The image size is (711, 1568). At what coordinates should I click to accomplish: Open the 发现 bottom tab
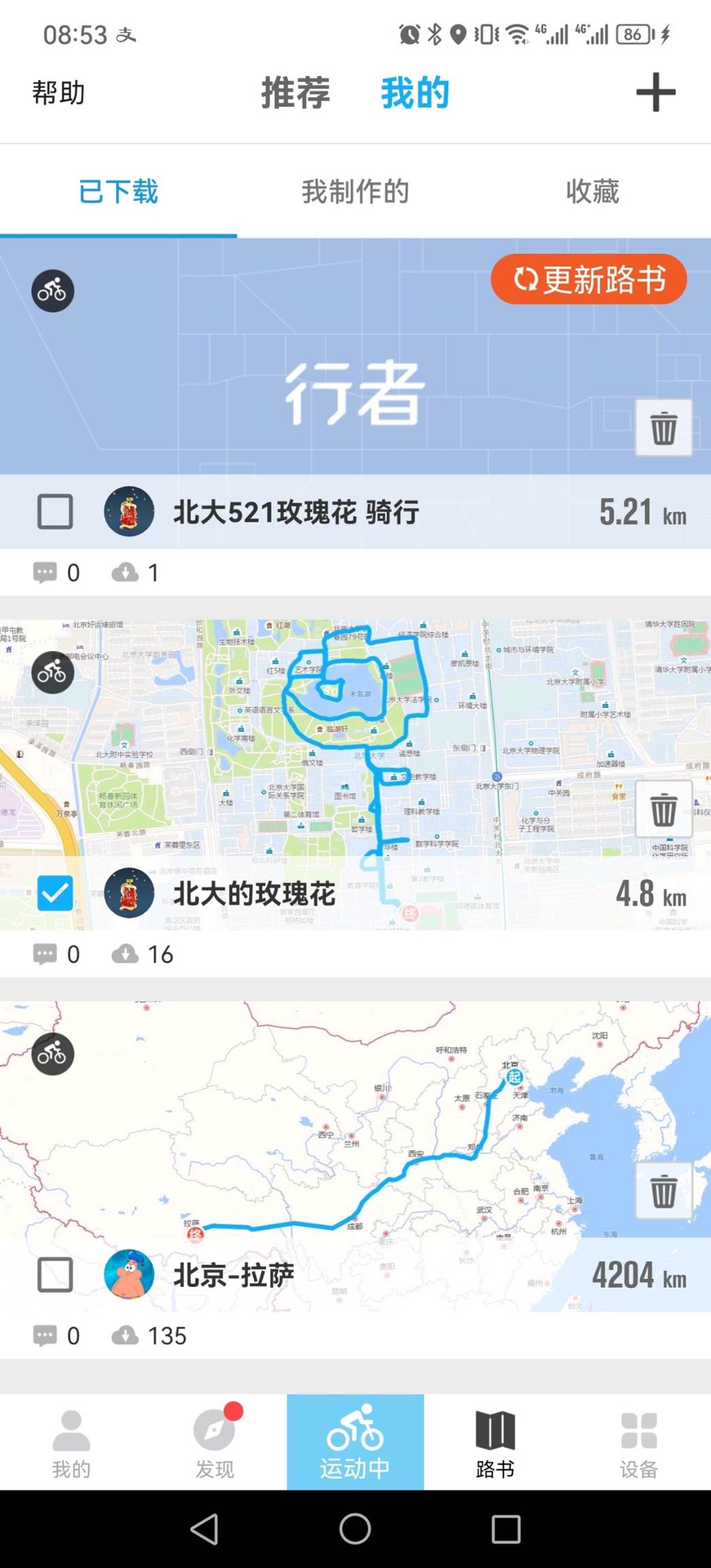coord(215,1442)
